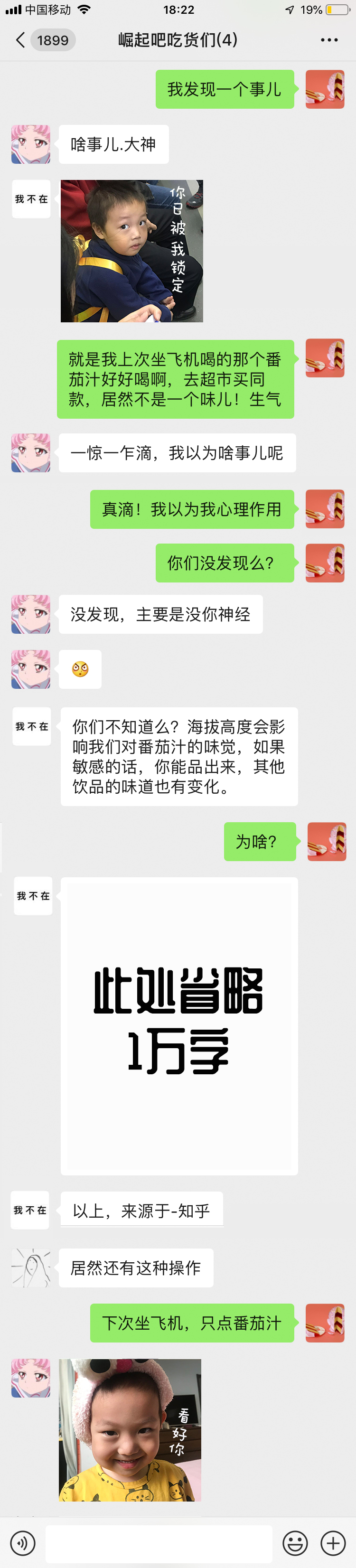Open the 看好你 child photo
Screen dimensions: 356x1568
[130, 1430]
